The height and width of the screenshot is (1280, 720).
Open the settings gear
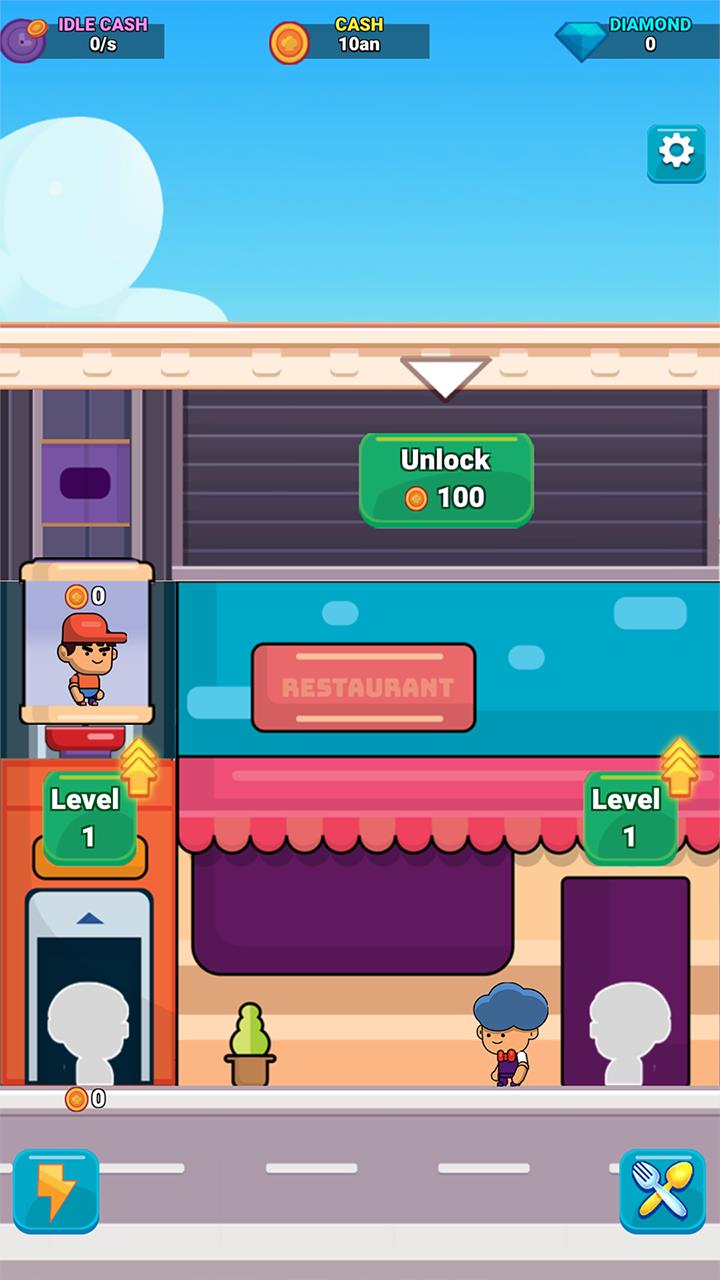click(x=676, y=152)
